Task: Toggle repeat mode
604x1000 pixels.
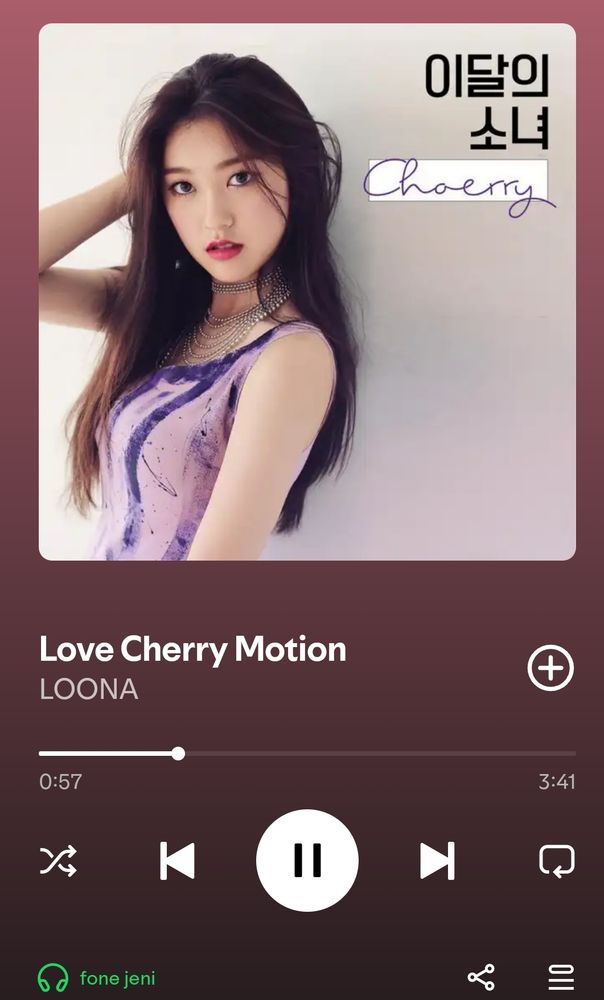Action: pyautogui.click(x=556, y=860)
